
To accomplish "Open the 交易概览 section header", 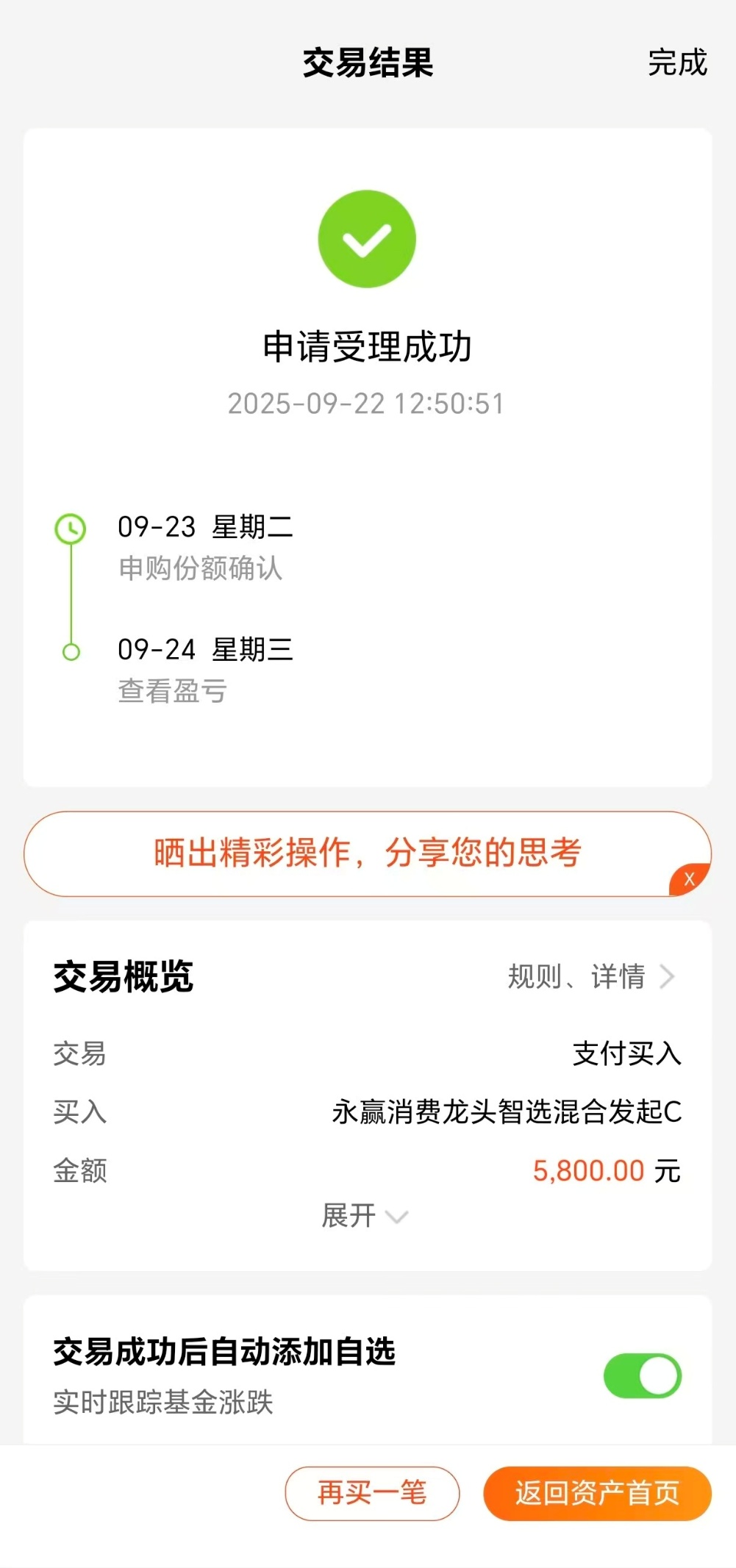I will 124,976.
